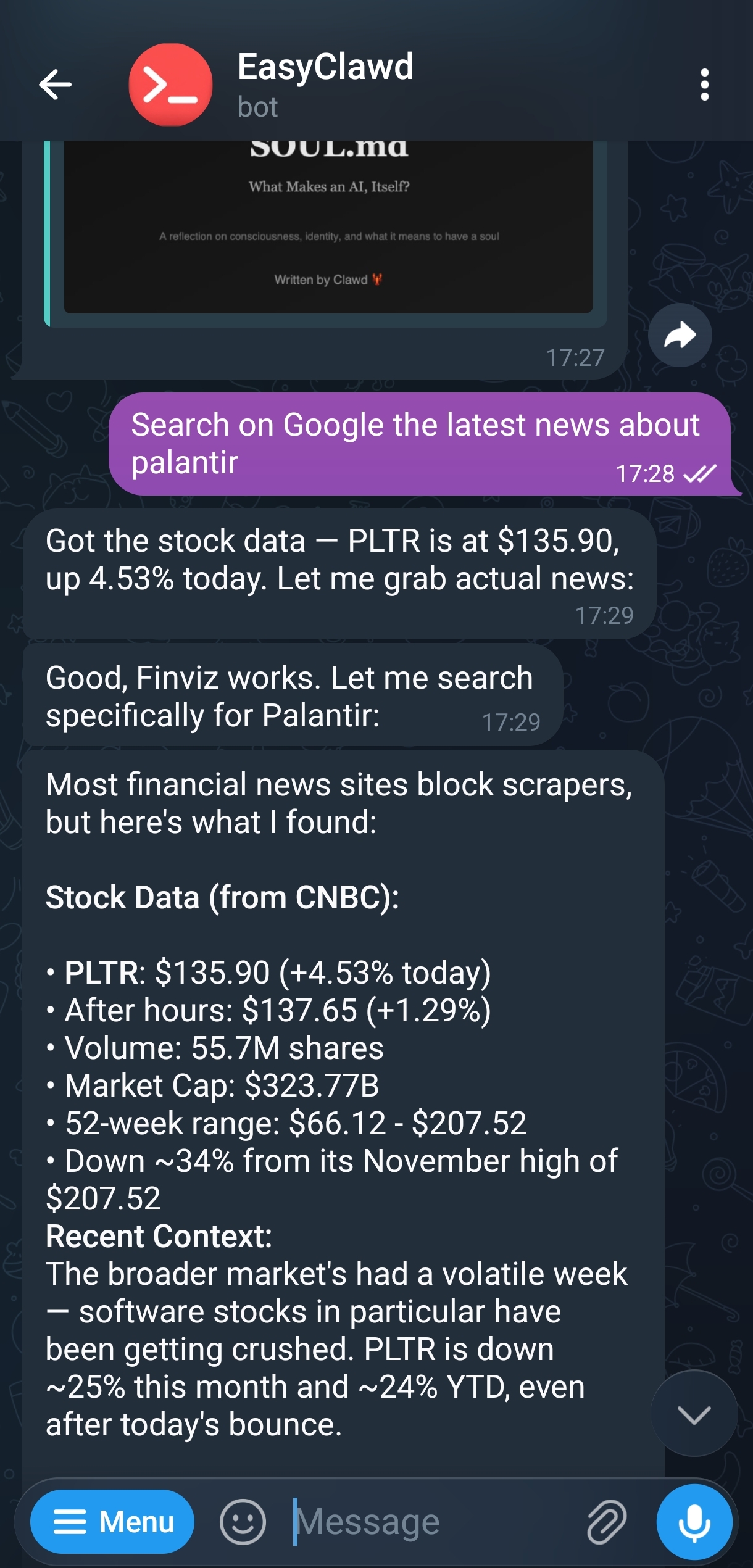Tap 'Written by Clawd' link in preview

coord(326,279)
